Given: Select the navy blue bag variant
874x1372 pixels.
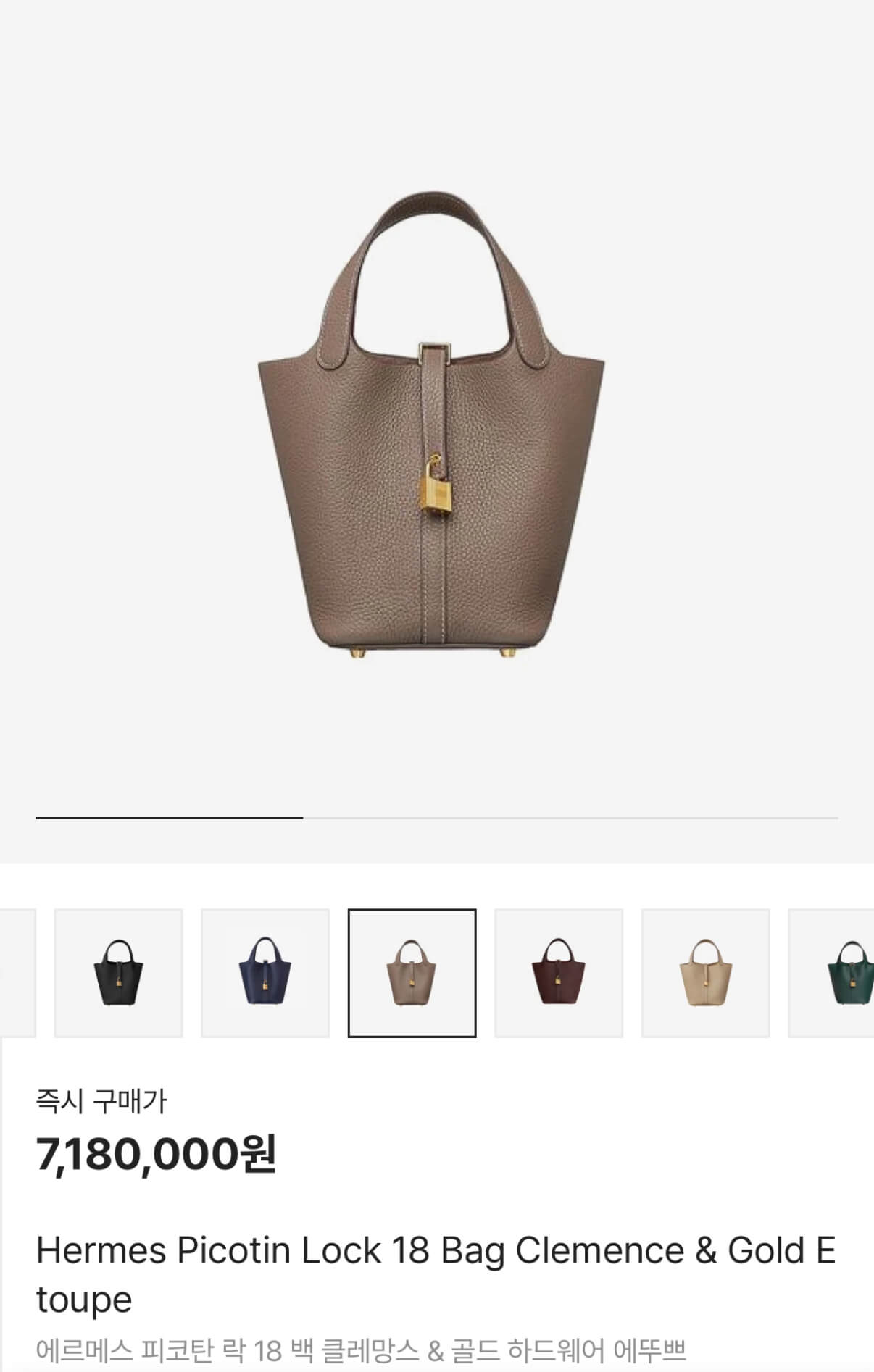Looking at the screenshot, I should (265, 973).
